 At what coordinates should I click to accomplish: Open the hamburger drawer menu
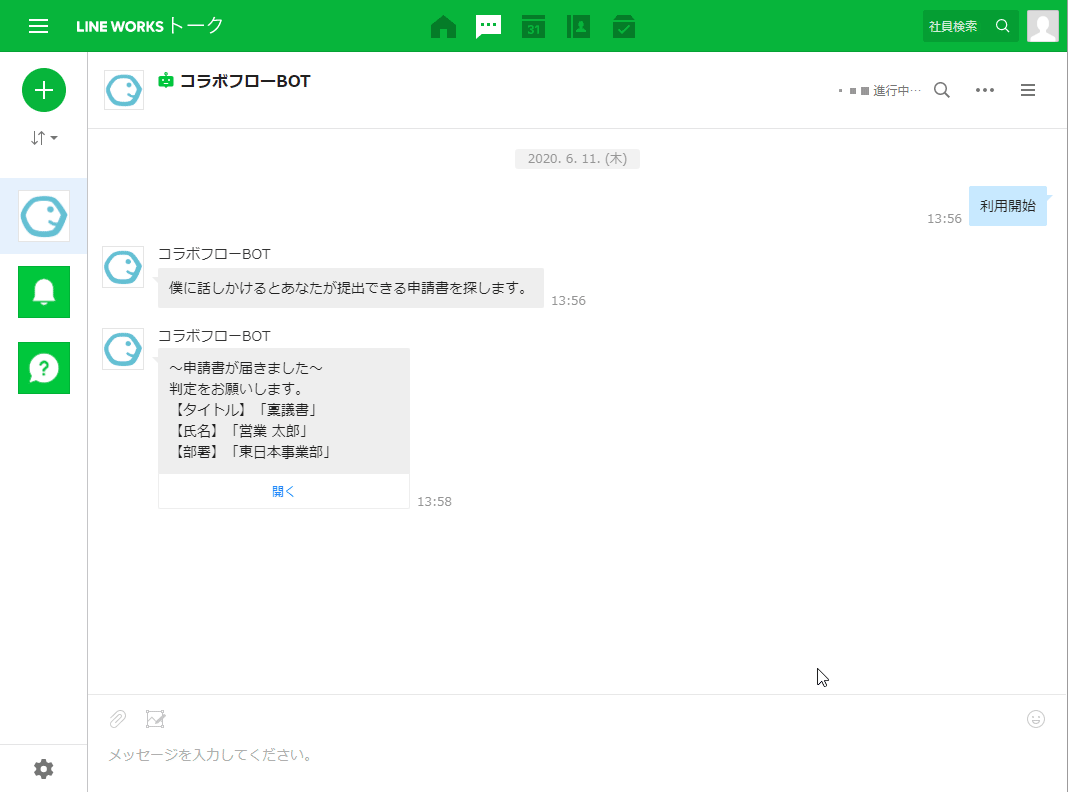tap(38, 26)
